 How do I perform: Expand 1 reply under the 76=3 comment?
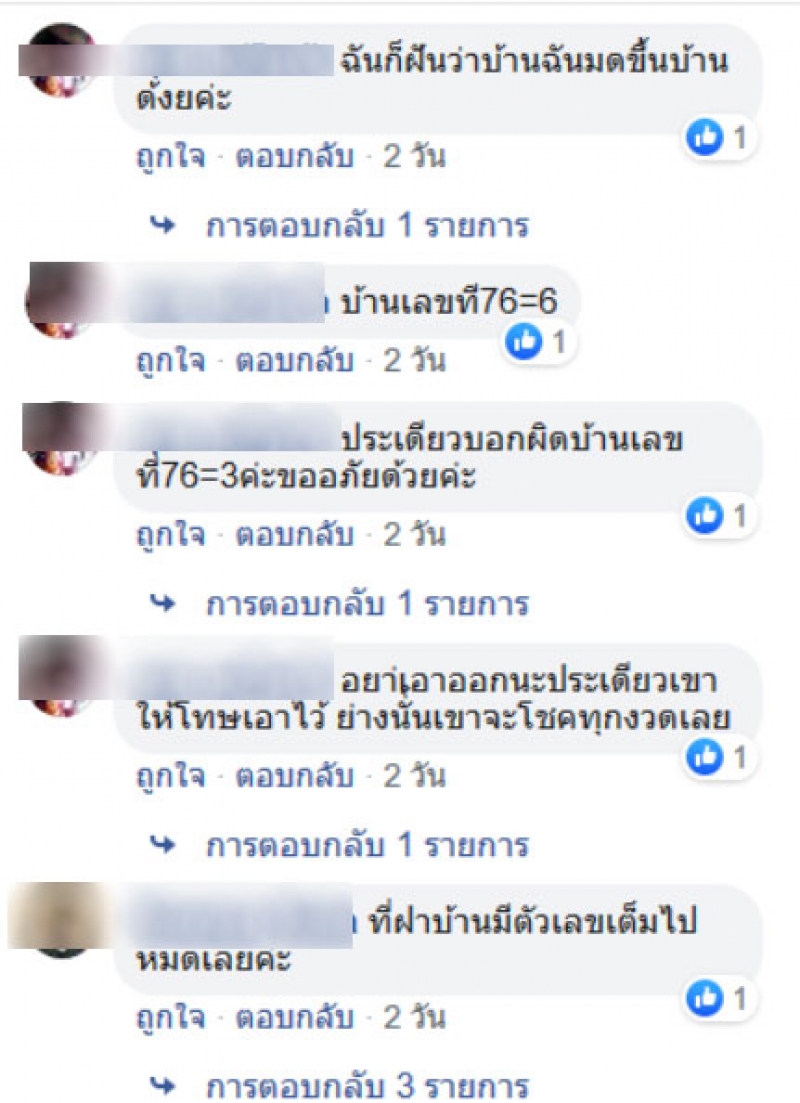366,605
